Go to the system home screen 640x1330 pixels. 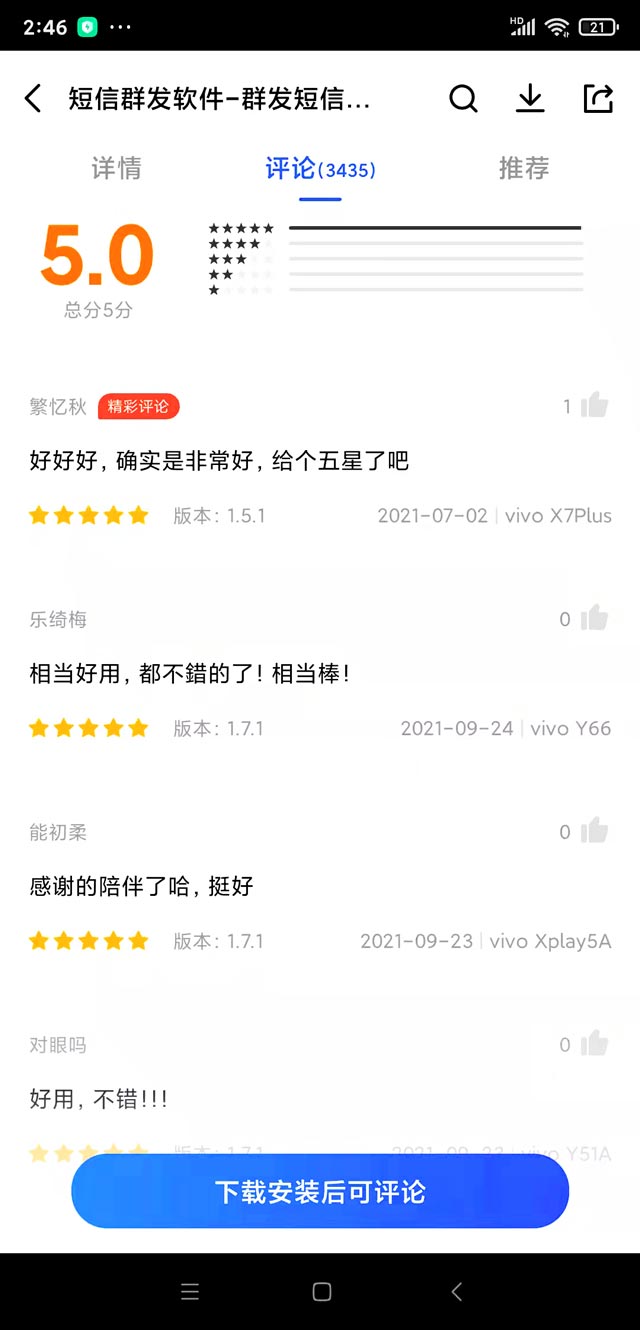click(321, 1292)
